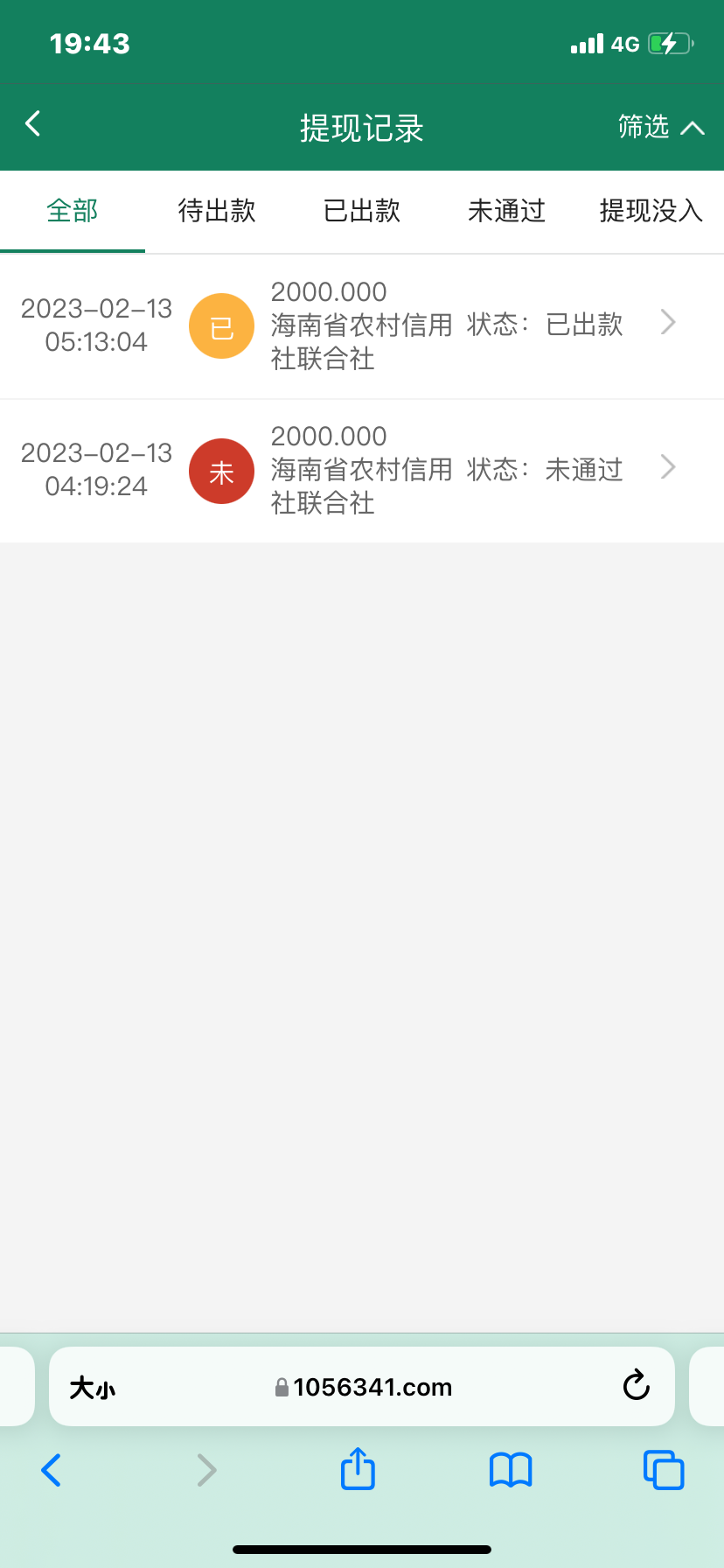Open the Safari tab switcher icon
Viewport: 724px width, 1568px height.
pyautogui.click(x=664, y=1469)
